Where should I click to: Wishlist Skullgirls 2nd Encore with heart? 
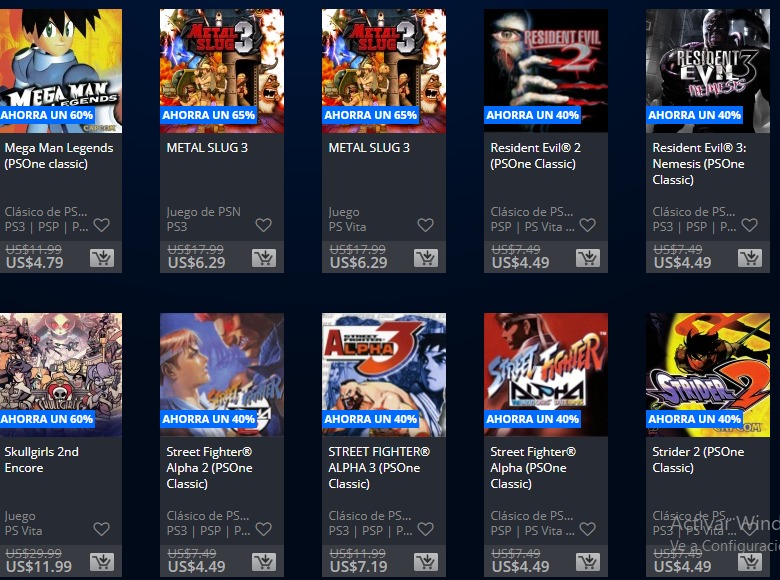101,529
